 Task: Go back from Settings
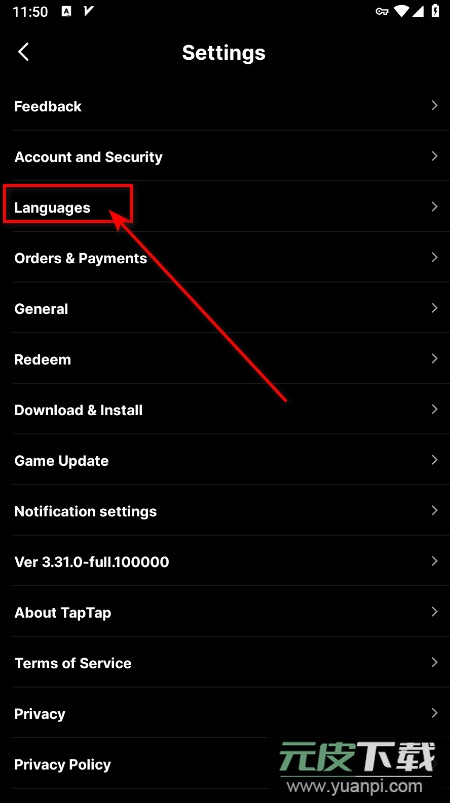pos(24,52)
